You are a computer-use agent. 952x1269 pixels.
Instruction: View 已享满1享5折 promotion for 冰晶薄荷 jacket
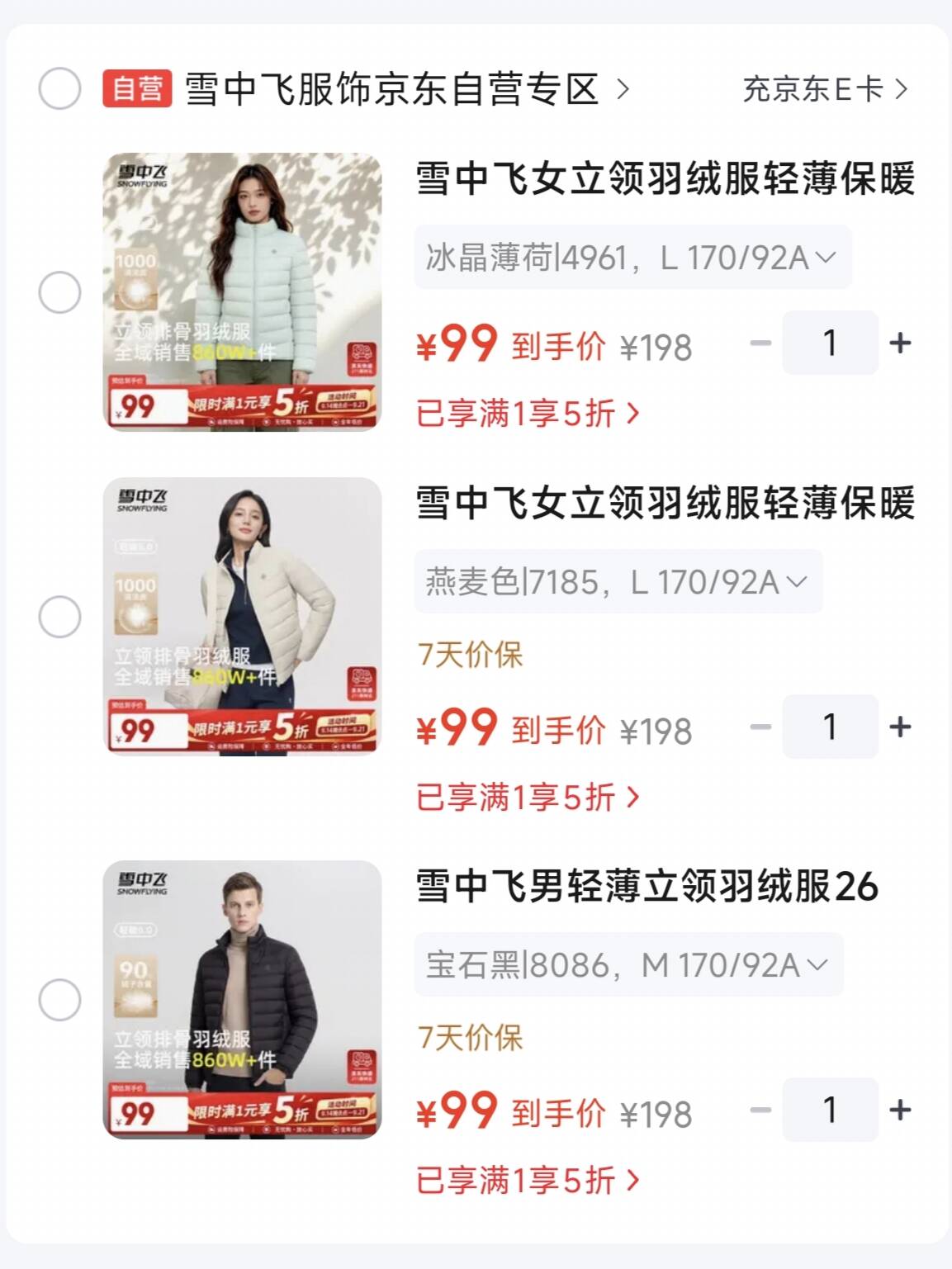tap(528, 414)
